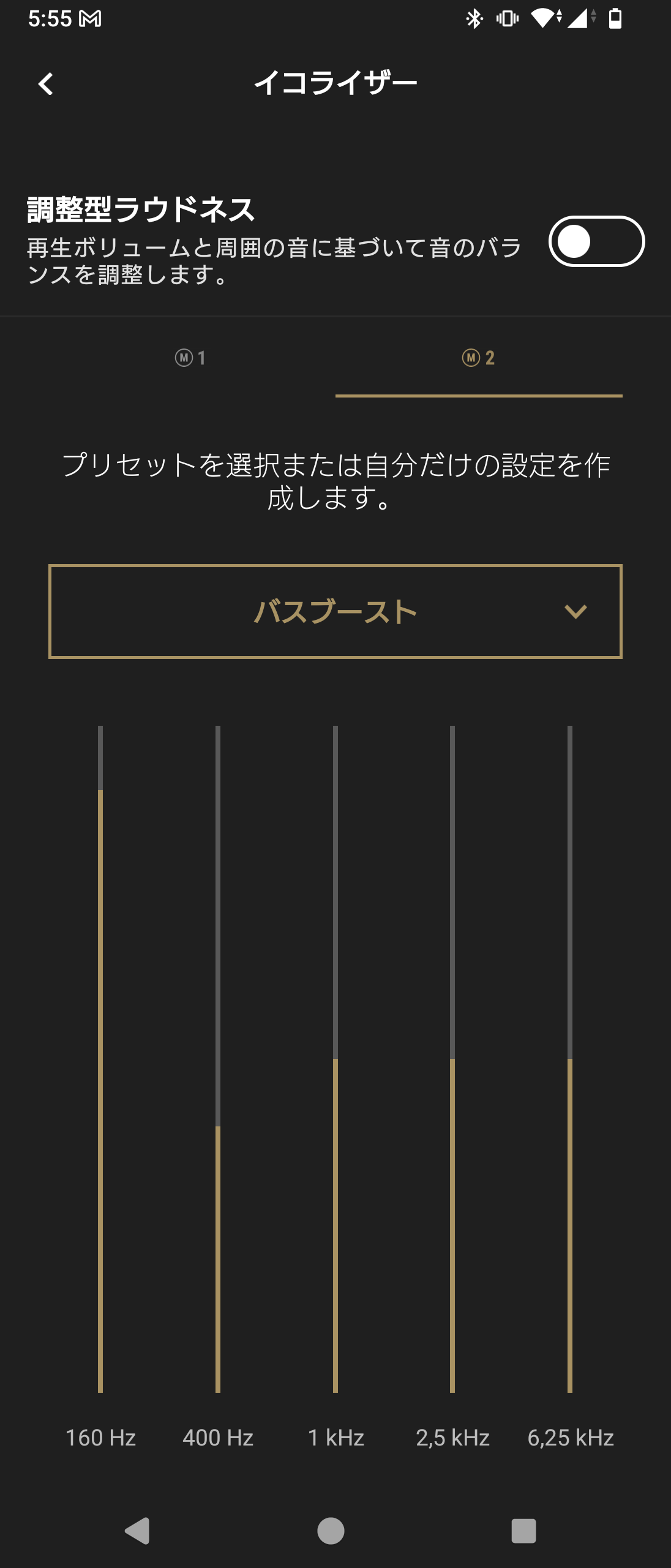
Task: Tap the 1 kHz equalizer slider
Action: [x=335, y=1058]
